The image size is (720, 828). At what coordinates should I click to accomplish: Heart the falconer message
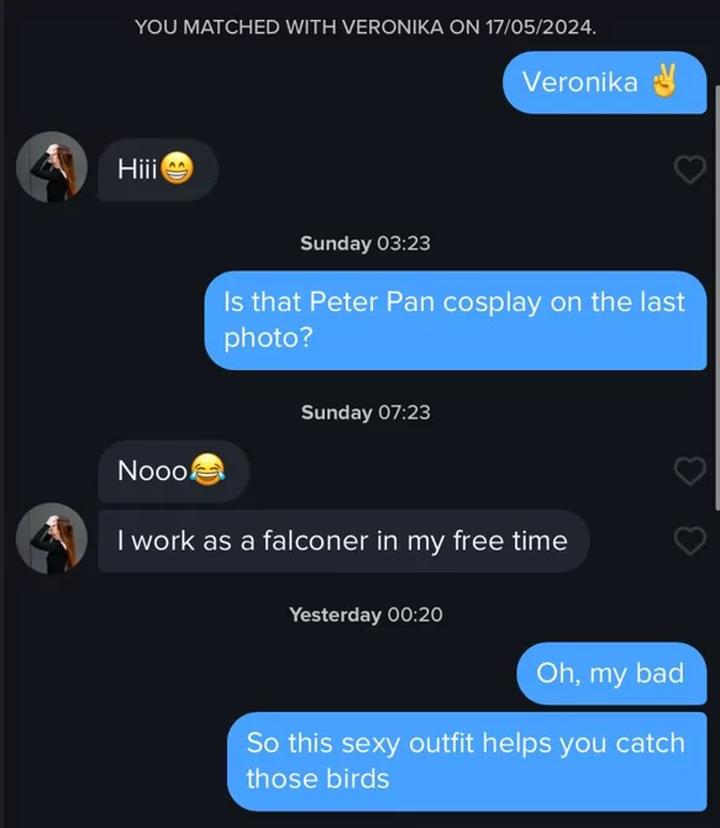pos(690,541)
